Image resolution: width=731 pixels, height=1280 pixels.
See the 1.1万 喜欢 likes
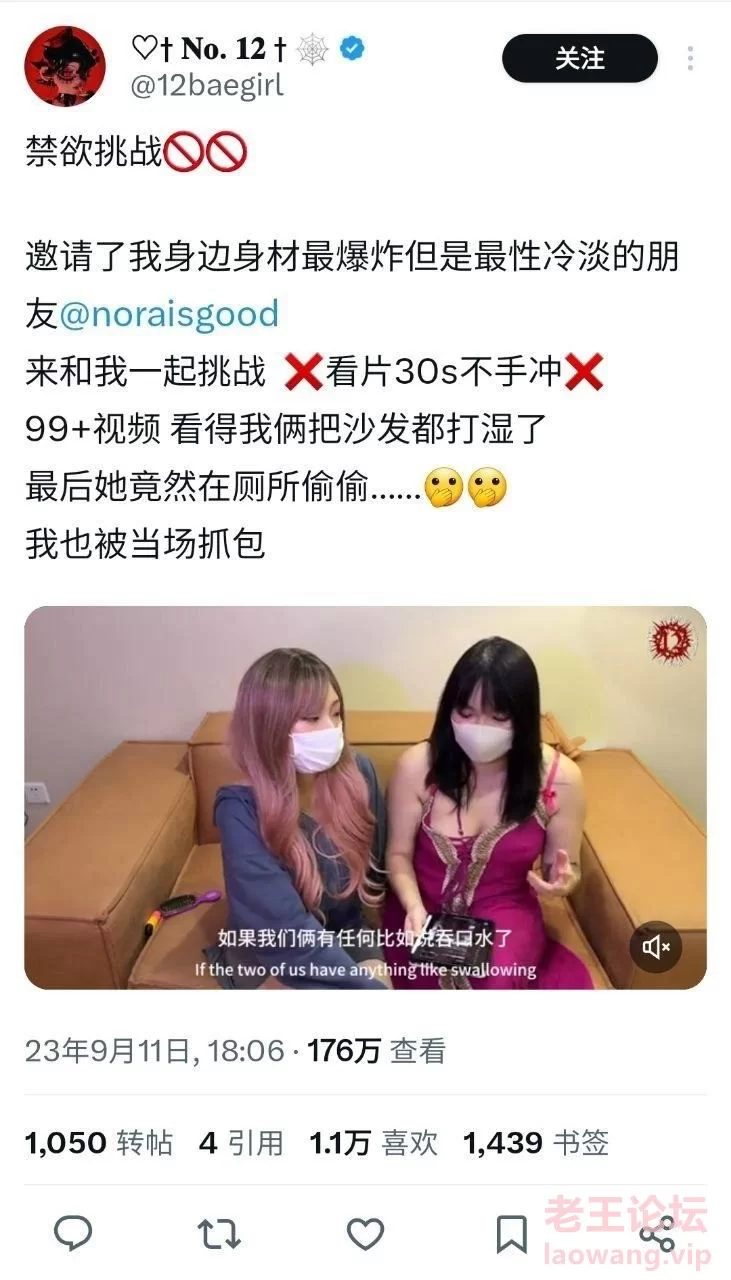(373, 1143)
